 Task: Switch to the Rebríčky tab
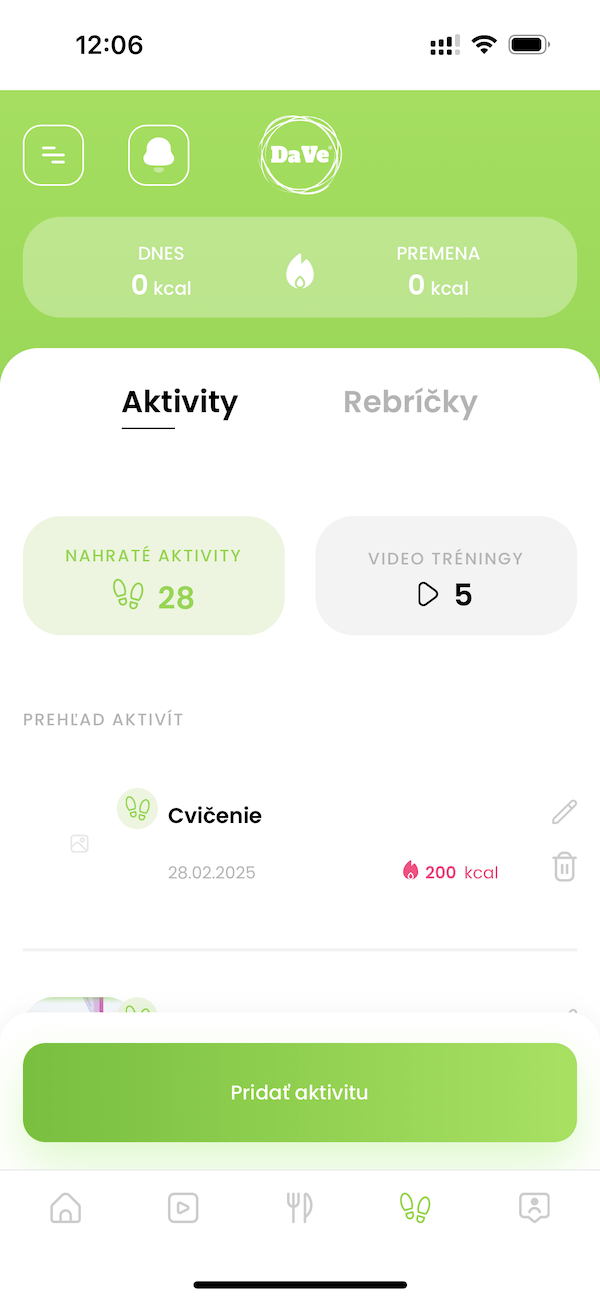[410, 402]
